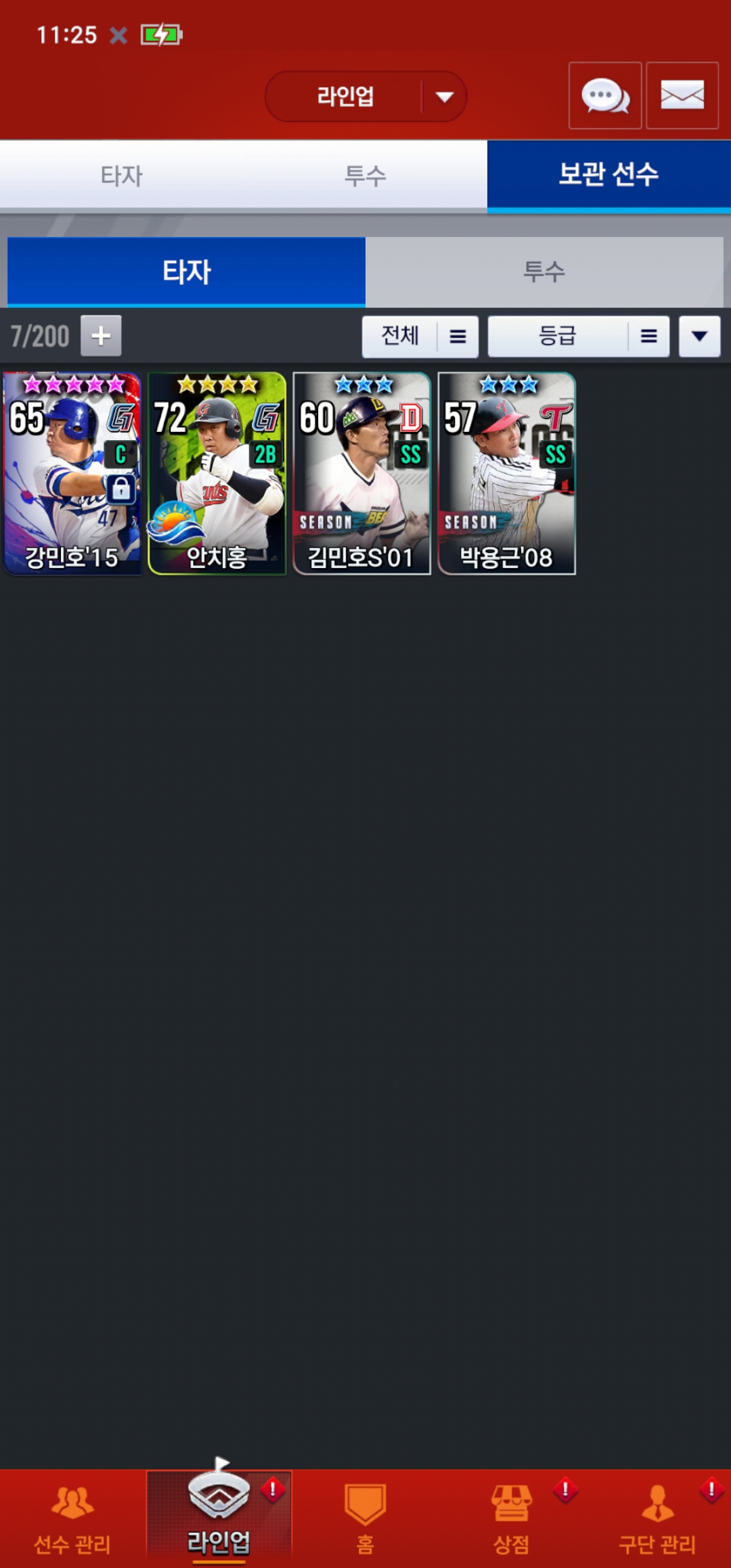The height and width of the screenshot is (1568, 731).
Task: Open the 상점 shop tab
Action: 512,1519
